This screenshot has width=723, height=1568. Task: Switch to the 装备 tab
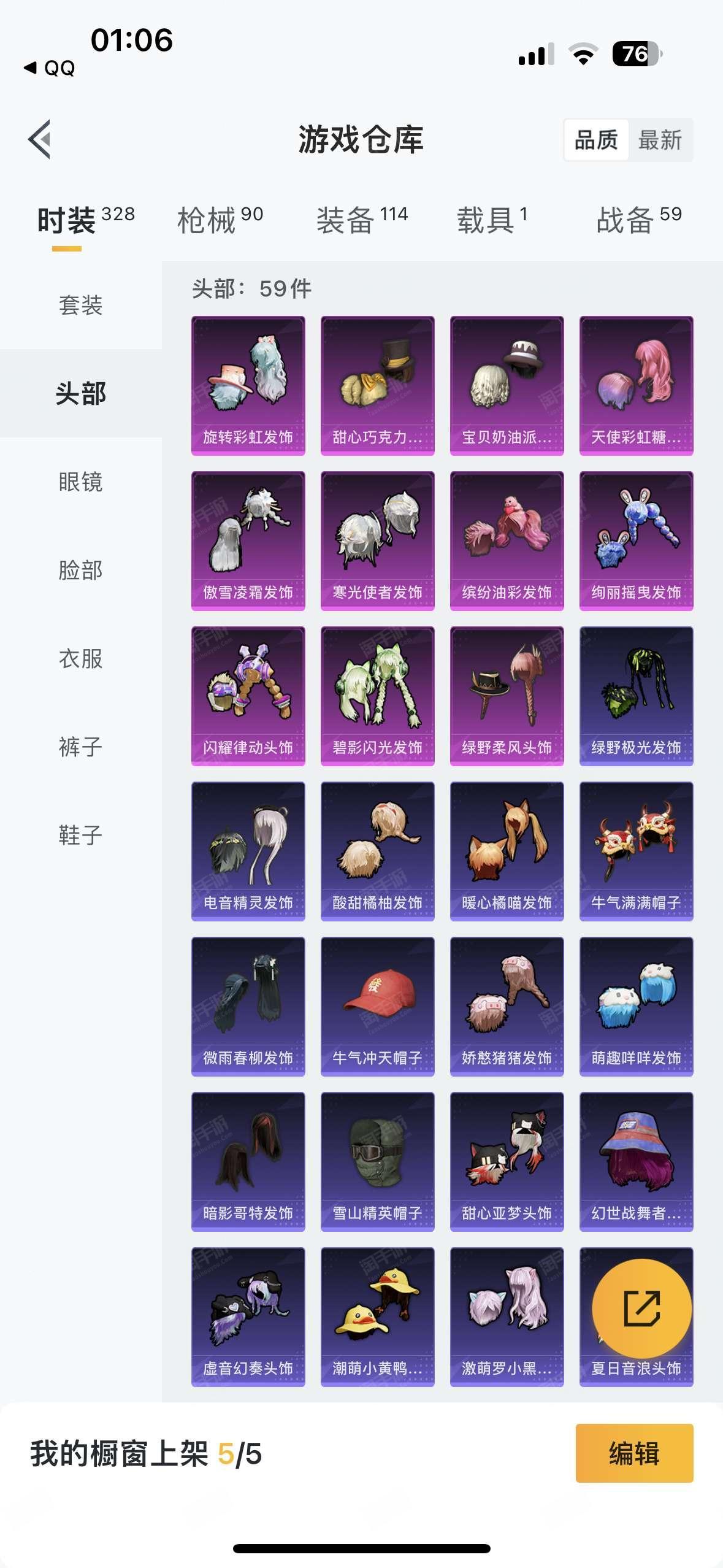coord(362,220)
